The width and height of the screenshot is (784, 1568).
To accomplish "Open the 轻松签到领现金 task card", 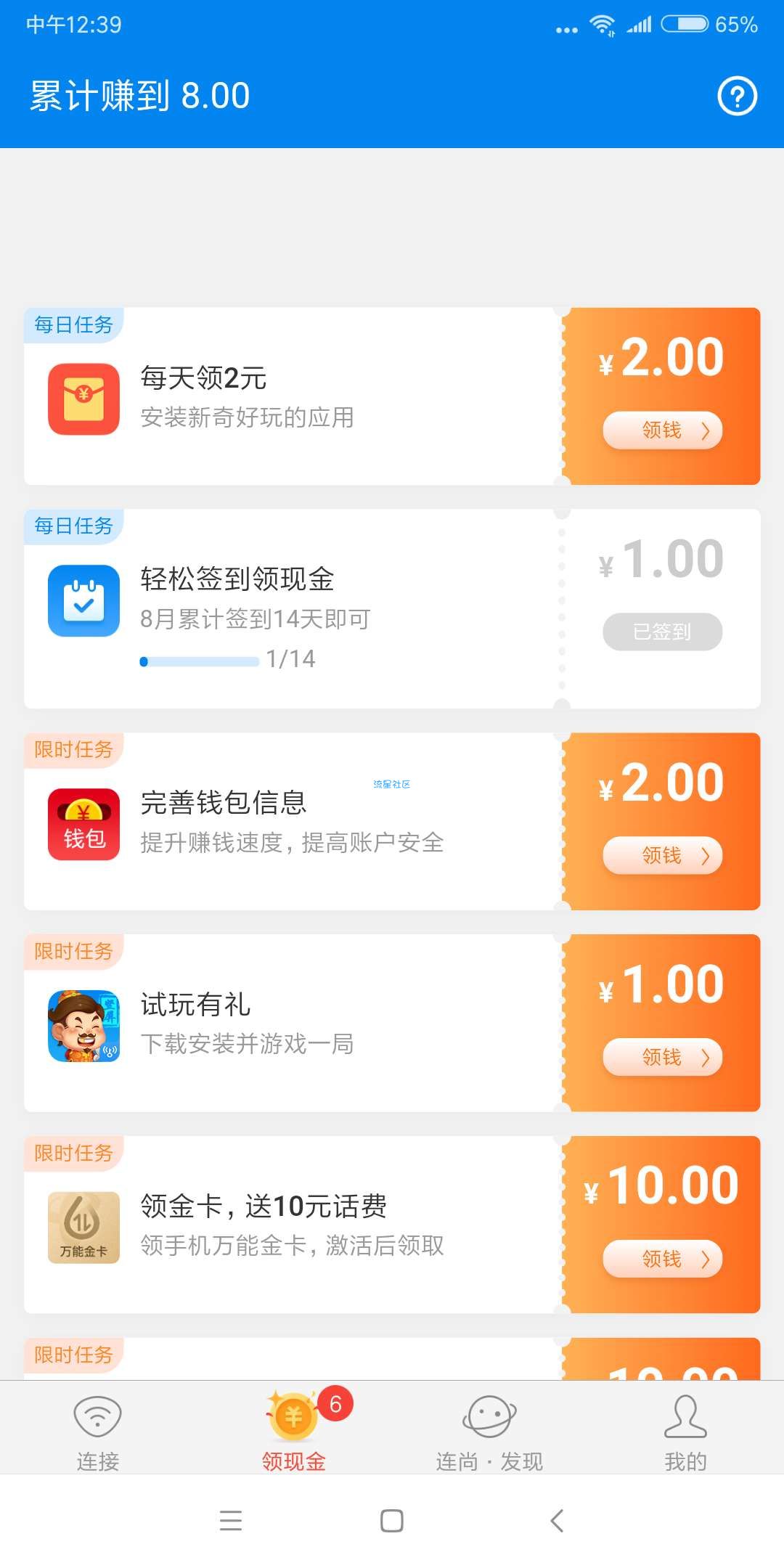I will click(392, 609).
